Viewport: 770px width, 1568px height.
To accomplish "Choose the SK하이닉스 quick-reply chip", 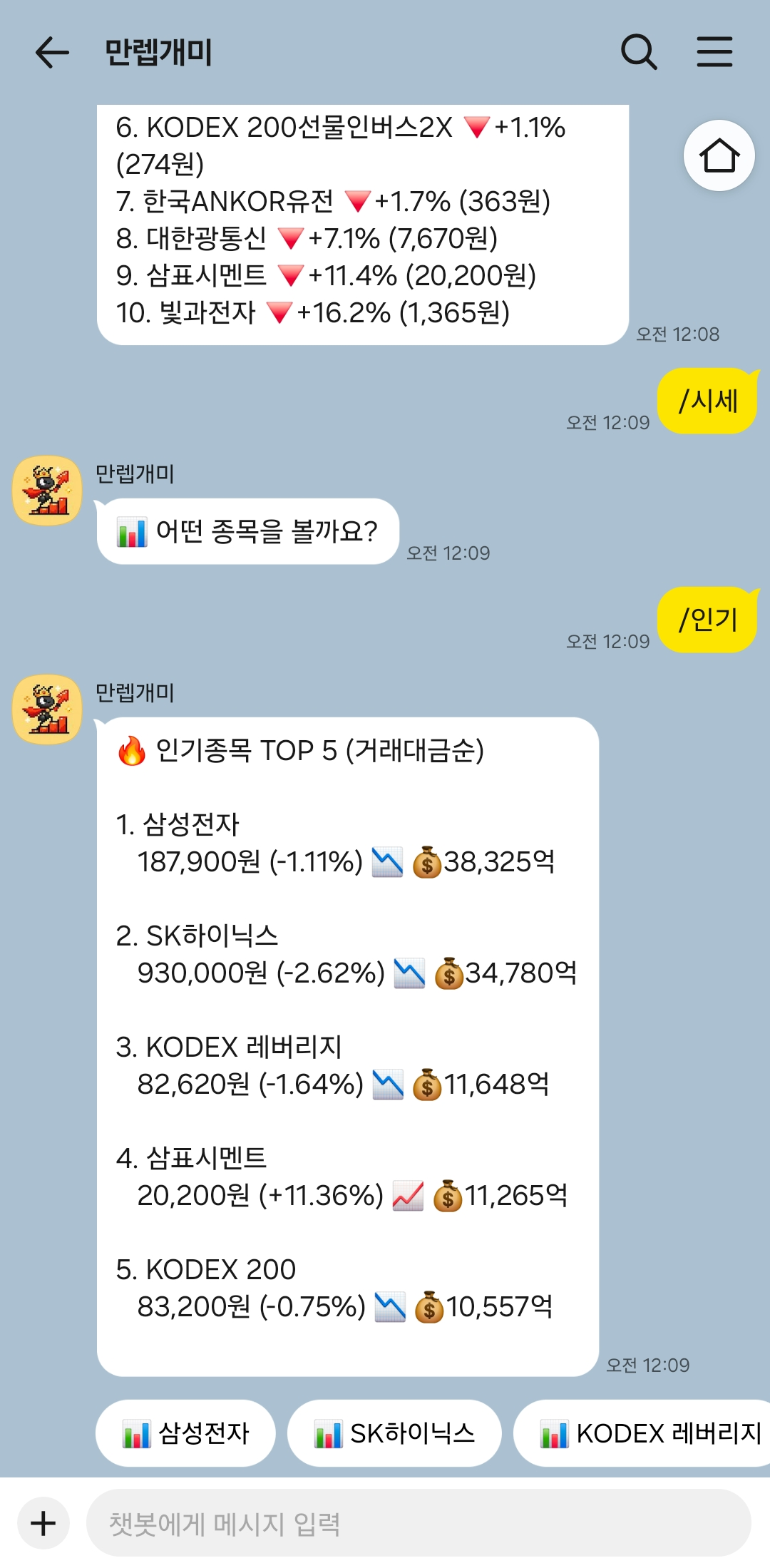I will click(x=394, y=1433).
